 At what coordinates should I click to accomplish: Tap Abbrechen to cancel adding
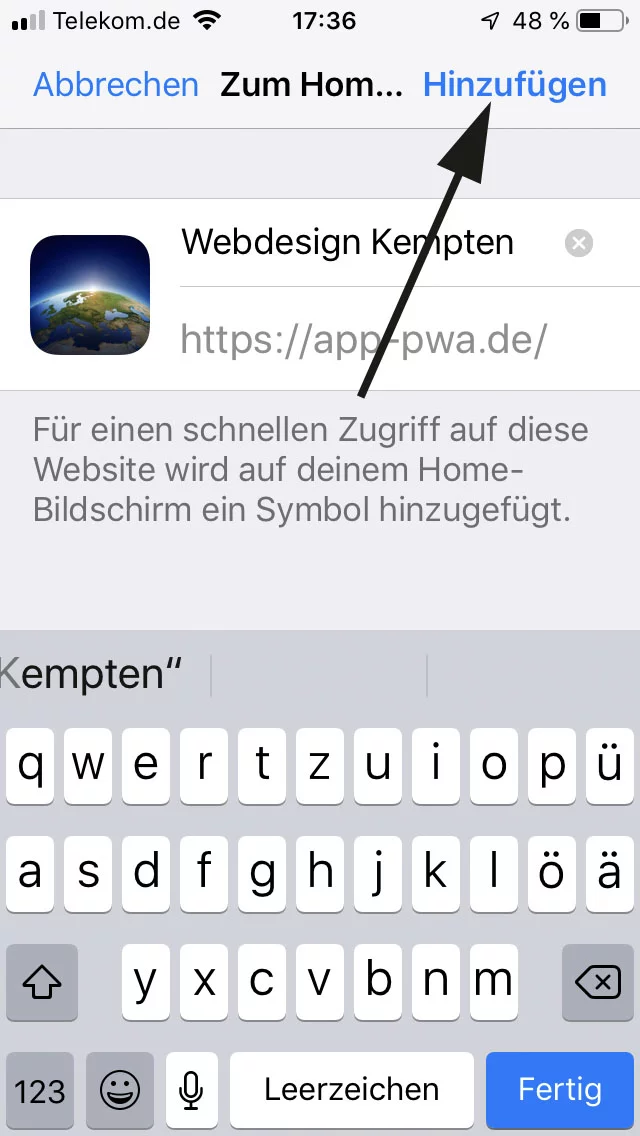coord(116,85)
